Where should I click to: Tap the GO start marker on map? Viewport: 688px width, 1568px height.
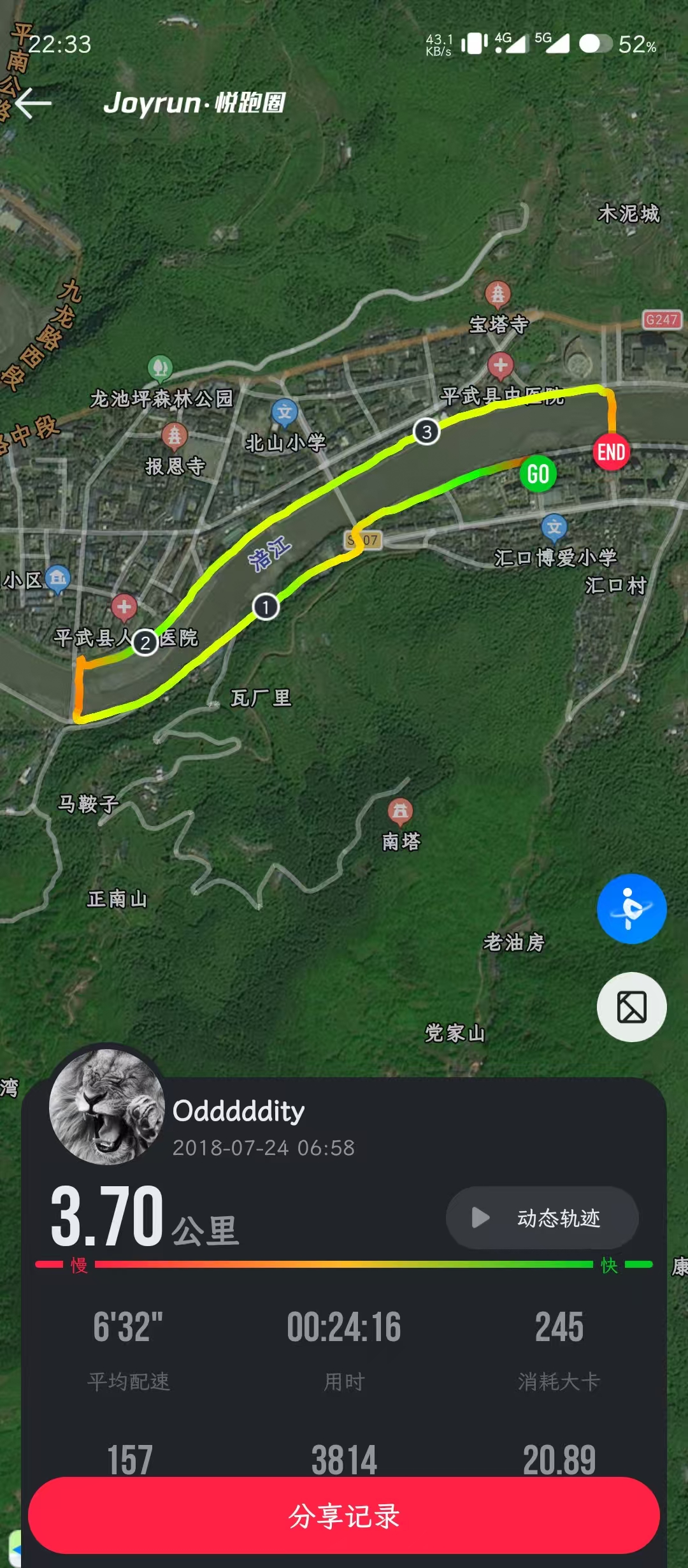pos(537,473)
